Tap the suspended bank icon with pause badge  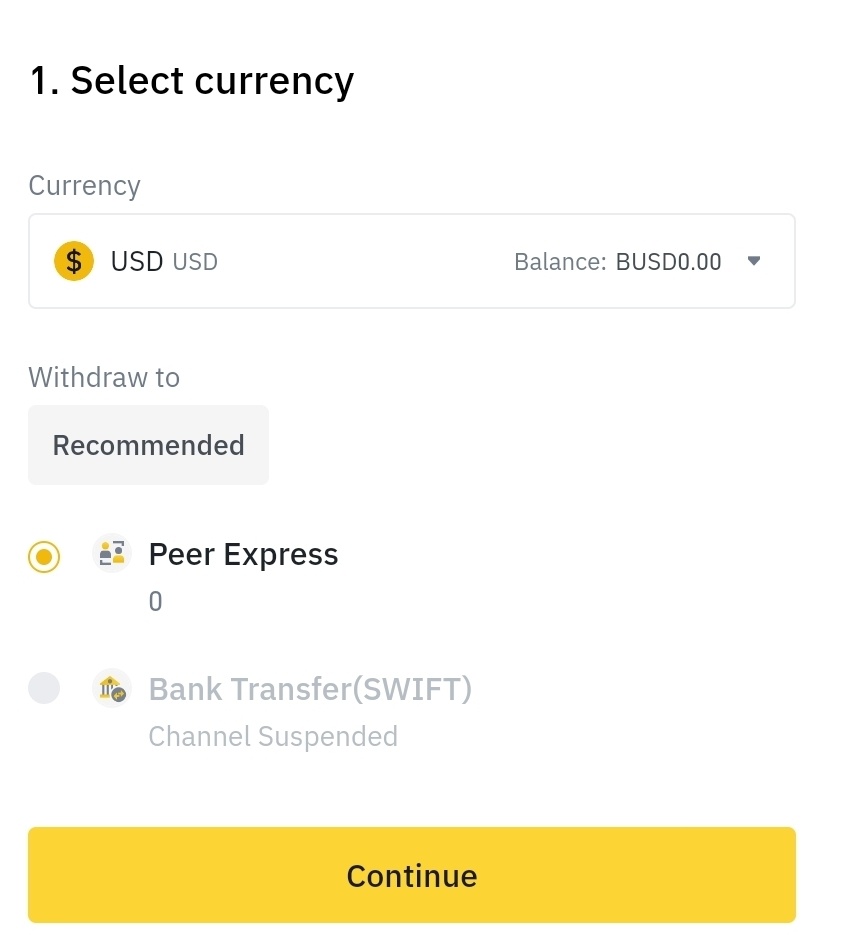112,688
